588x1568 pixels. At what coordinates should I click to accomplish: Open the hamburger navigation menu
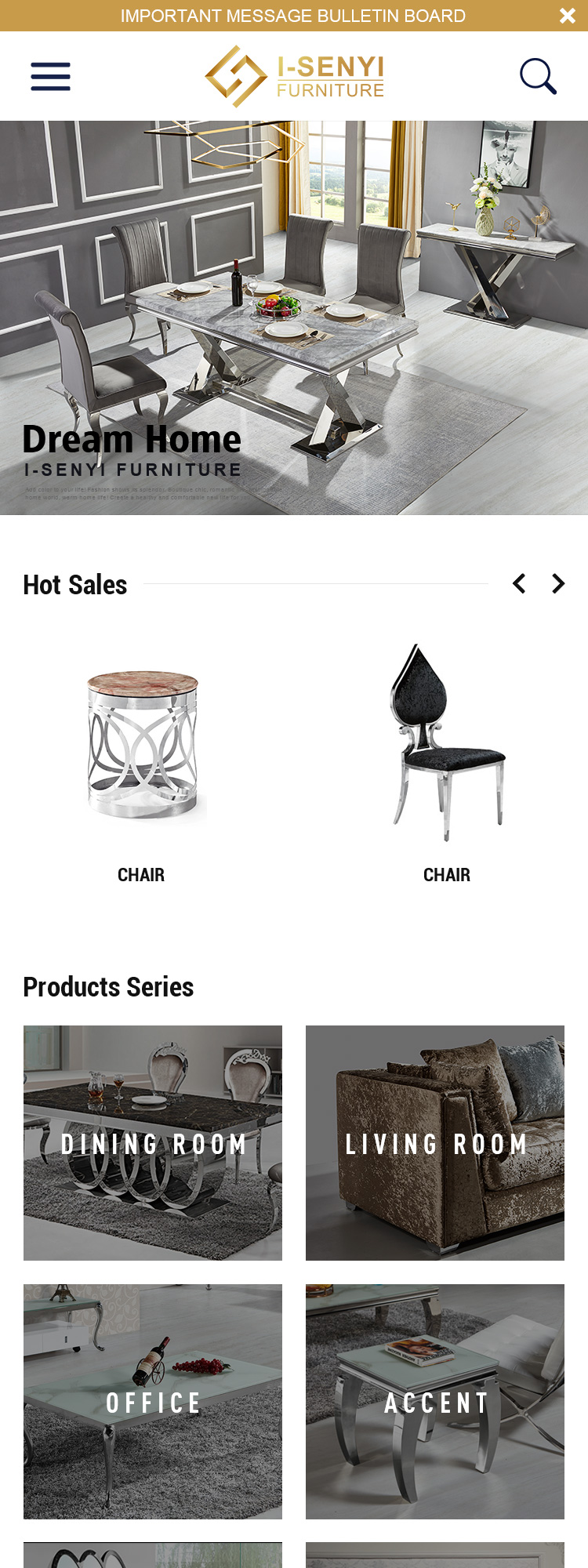tap(51, 77)
